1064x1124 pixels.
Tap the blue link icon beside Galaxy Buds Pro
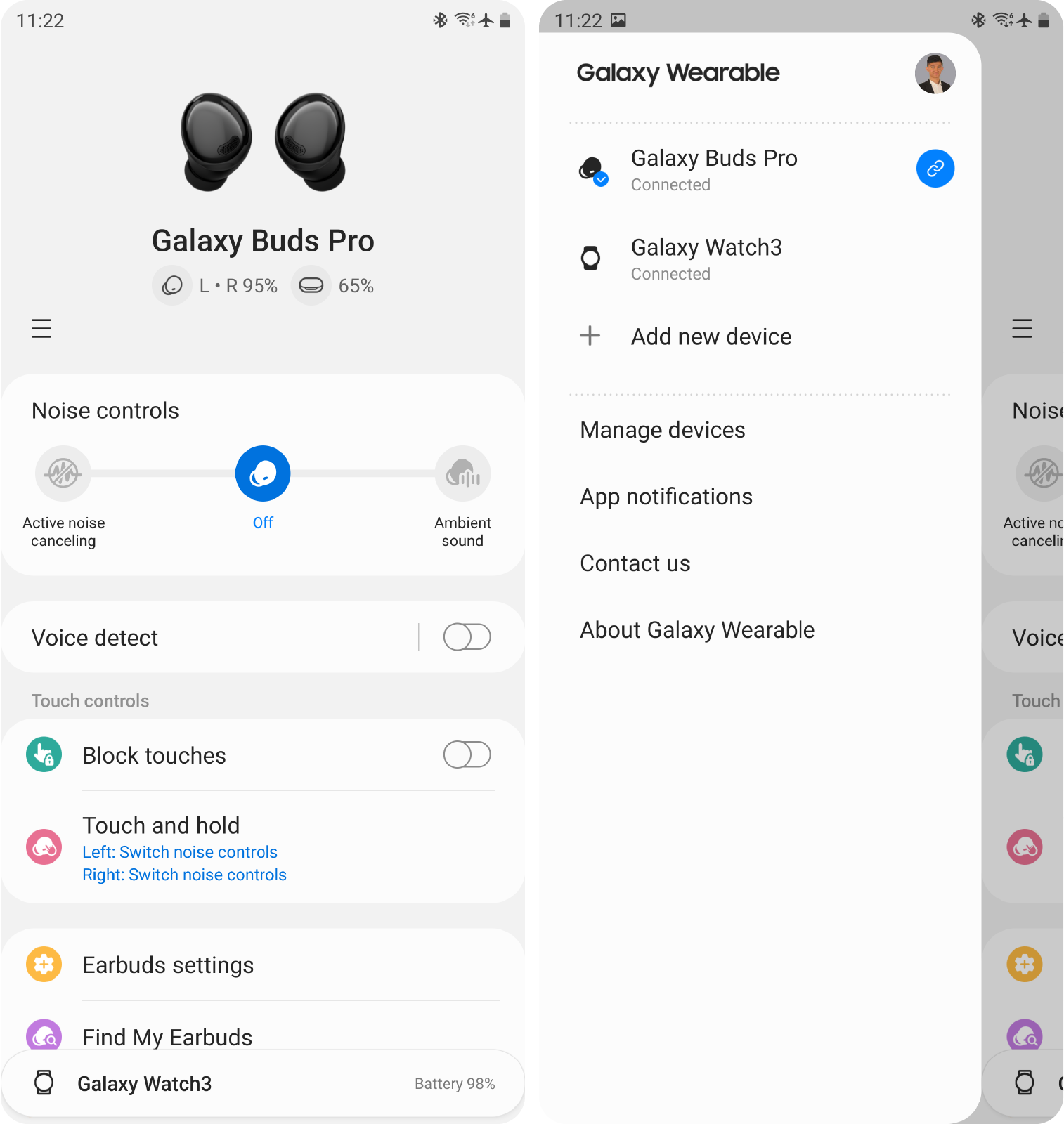(x=935, y=169)
